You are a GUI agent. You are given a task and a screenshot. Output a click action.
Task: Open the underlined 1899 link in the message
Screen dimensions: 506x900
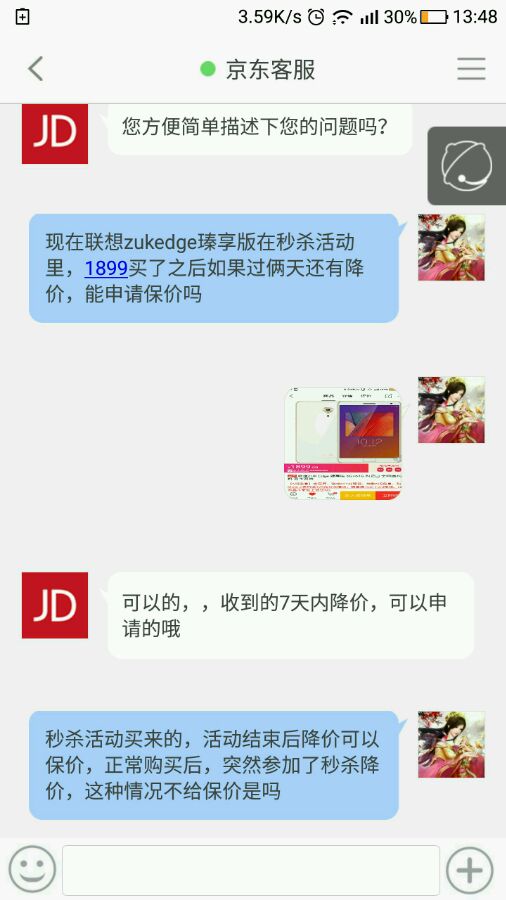pos(106,268)
